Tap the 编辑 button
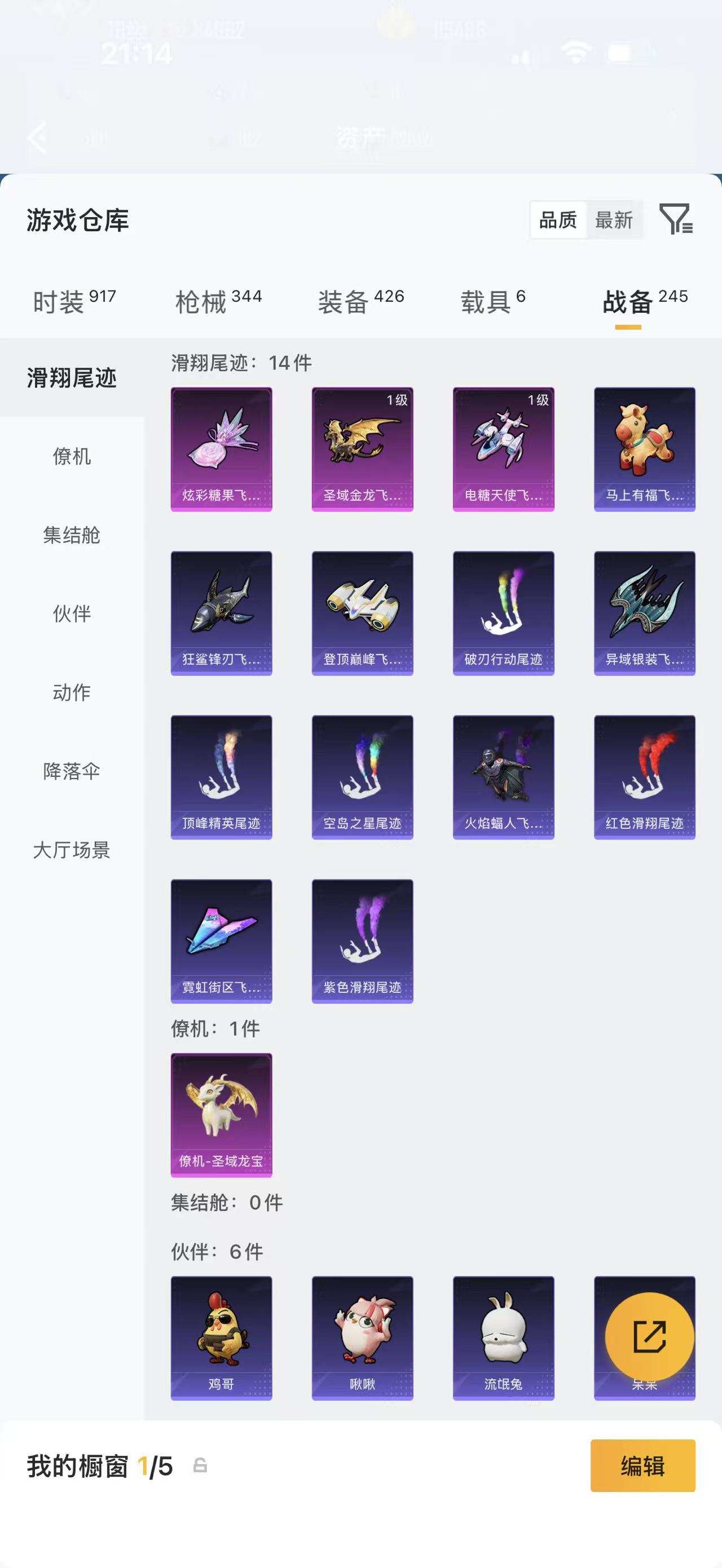This screenshot has width=722, height=1568. (x=643, y=1466)
